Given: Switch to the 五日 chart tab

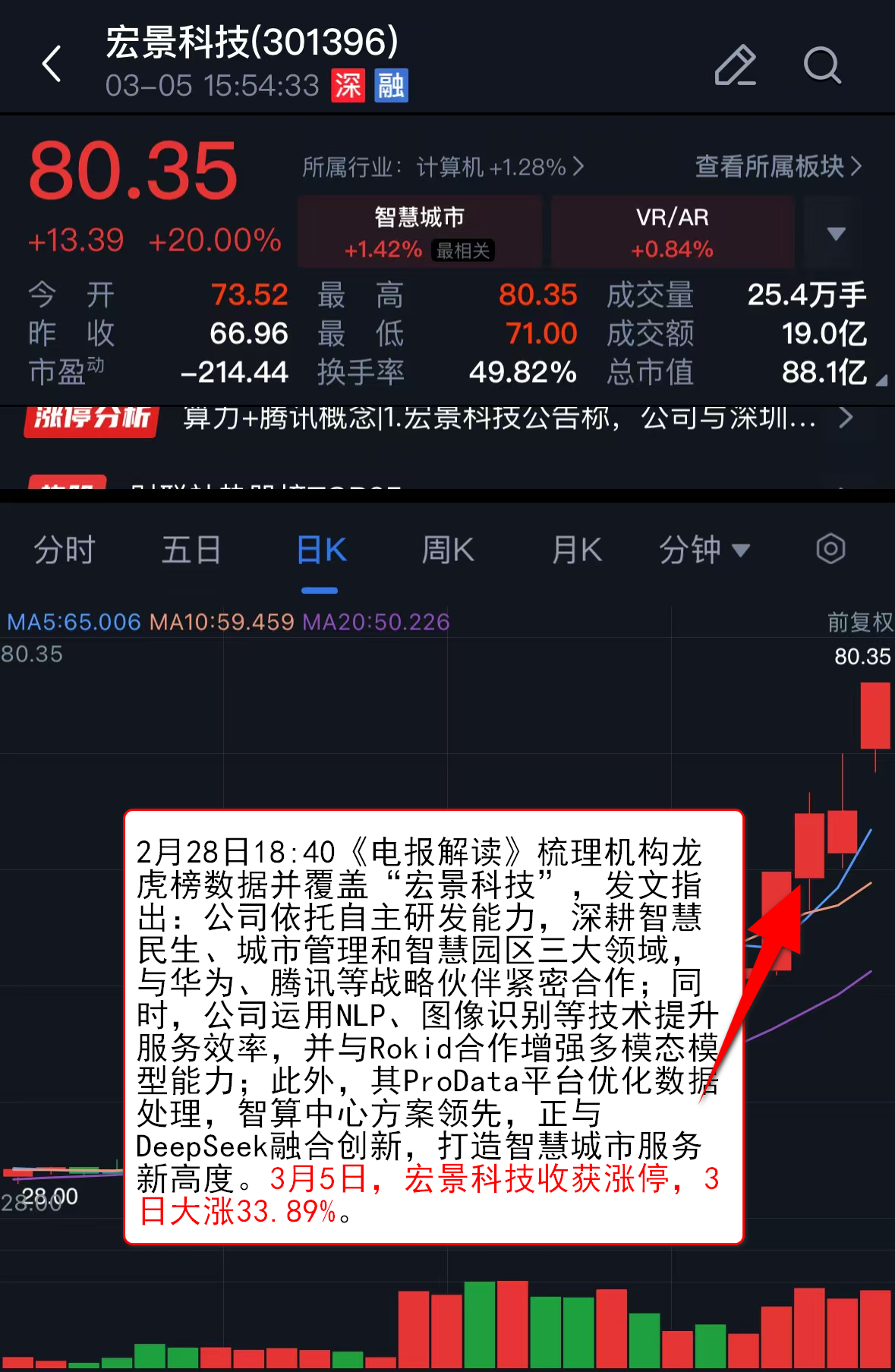Looking at the screenshot, I should (191, 550).
